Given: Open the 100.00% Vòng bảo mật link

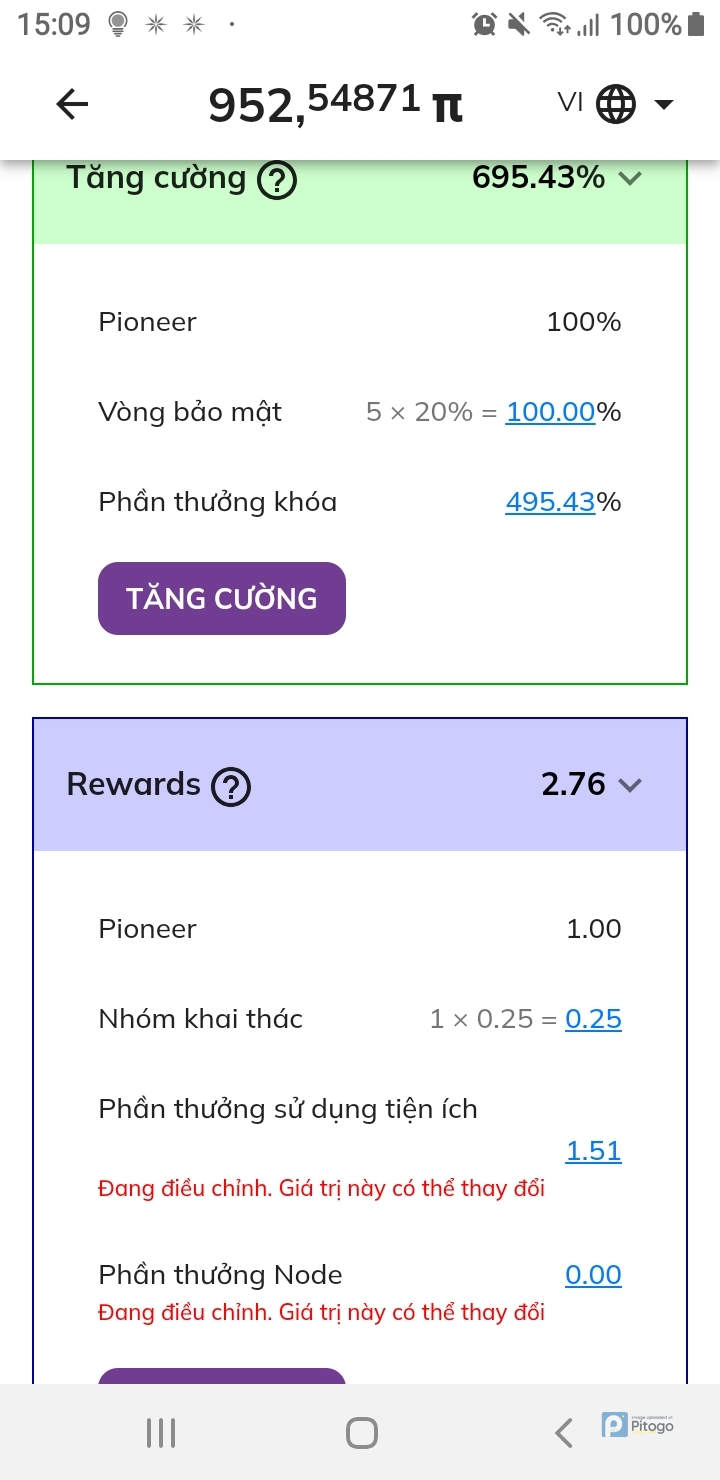Looking at the screenshot, I should tap(550, 412).
